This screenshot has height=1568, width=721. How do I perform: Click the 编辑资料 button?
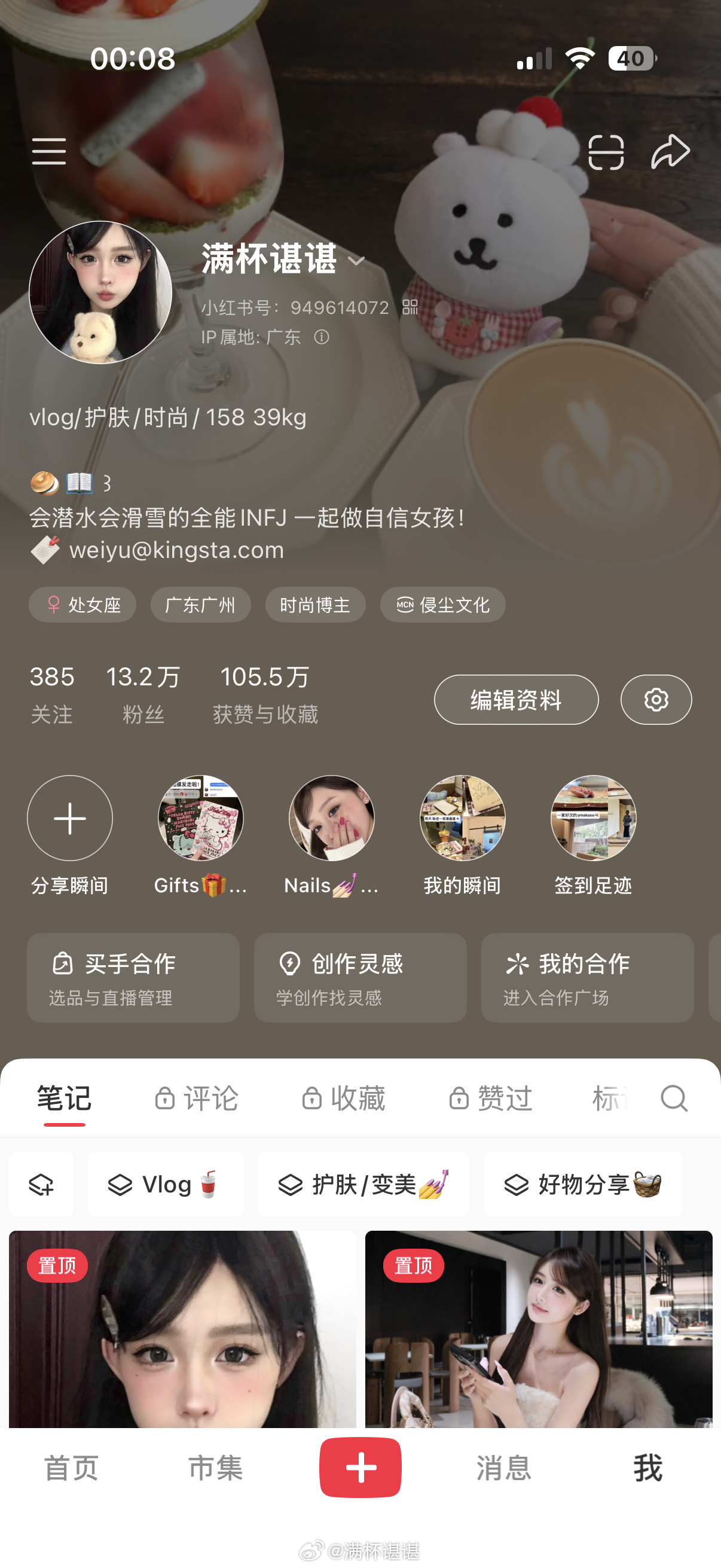coord(515,700)
